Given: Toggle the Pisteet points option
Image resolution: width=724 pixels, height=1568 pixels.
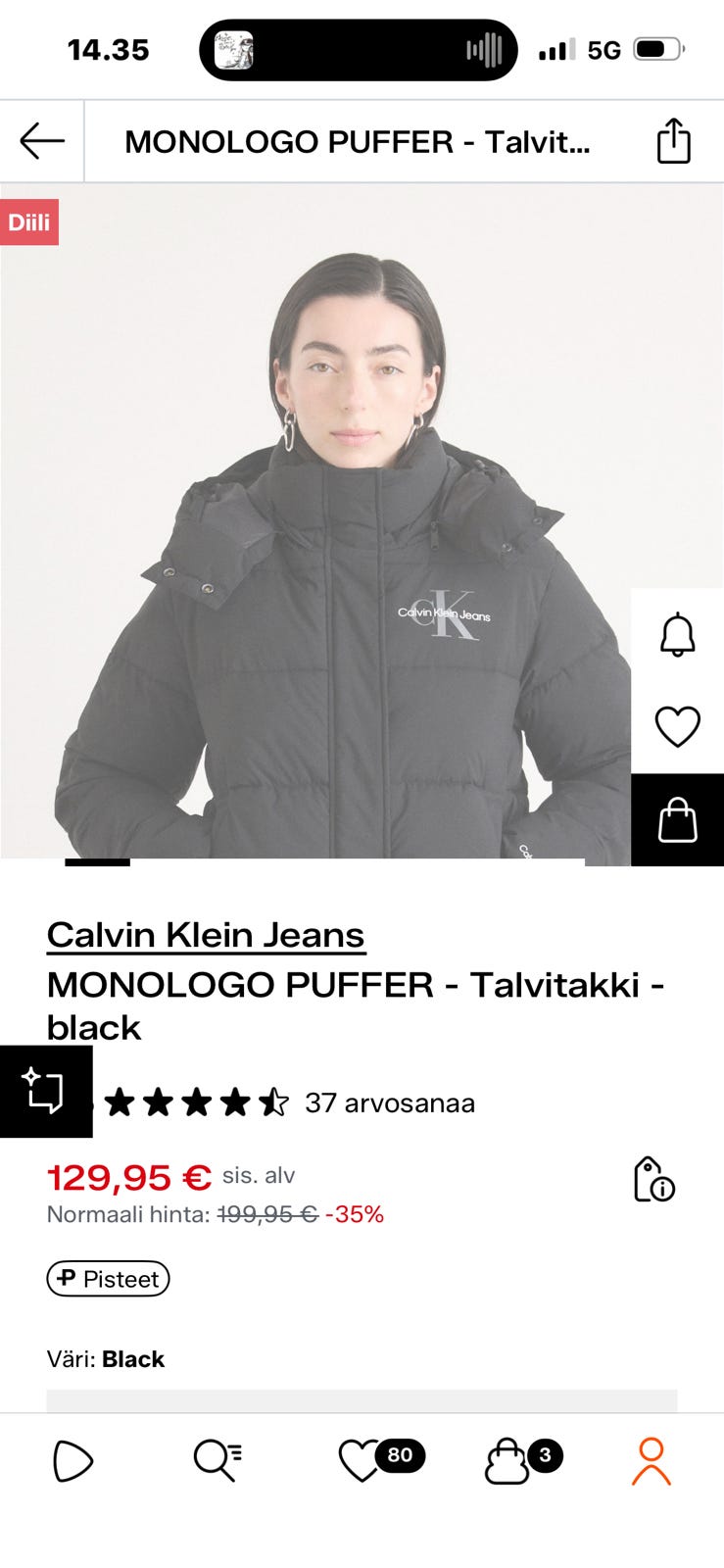Looking at the screenshot, I should coord(108,1279).
